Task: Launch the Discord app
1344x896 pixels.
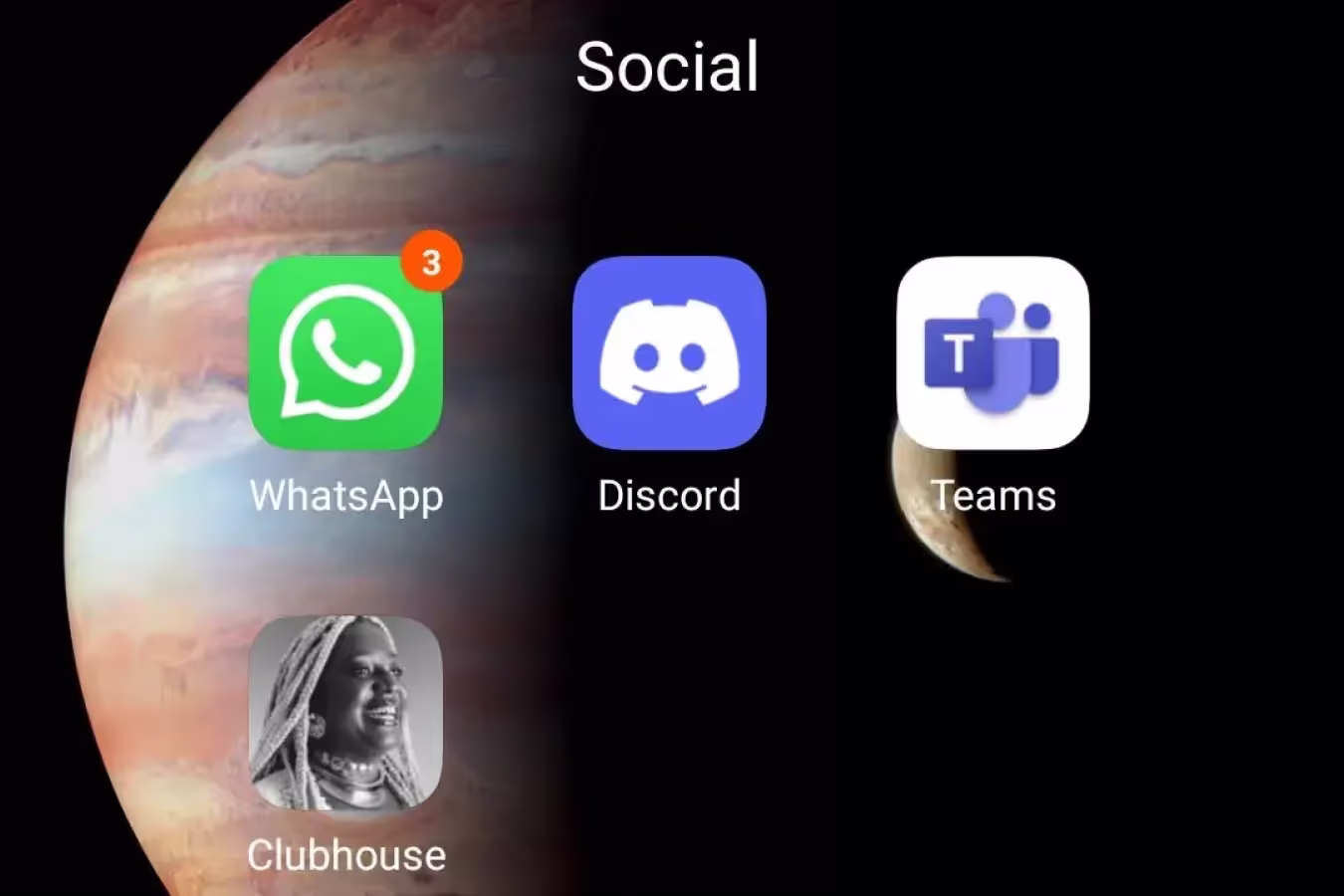Action: coord(669,353)
